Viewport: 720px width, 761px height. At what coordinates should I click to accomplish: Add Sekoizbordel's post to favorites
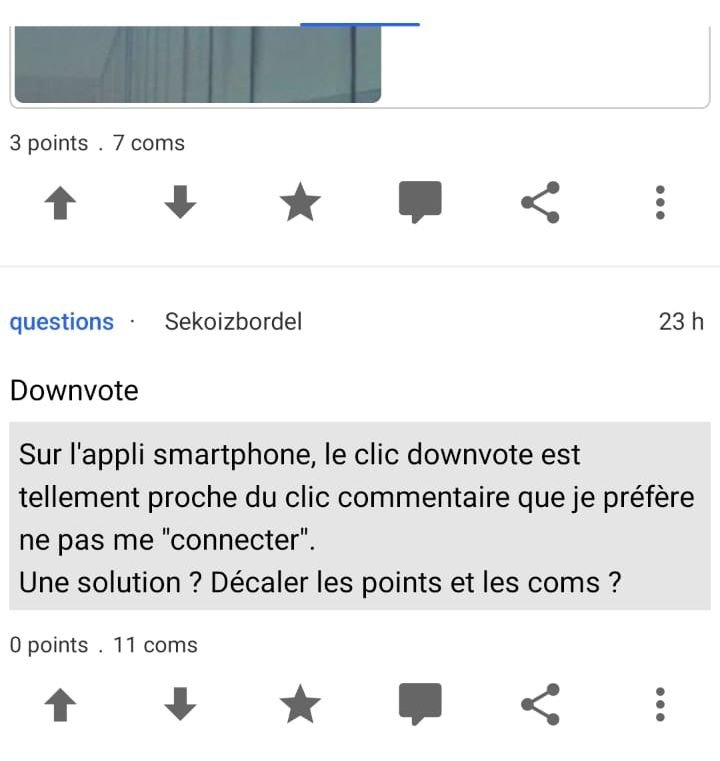point(300,706)
